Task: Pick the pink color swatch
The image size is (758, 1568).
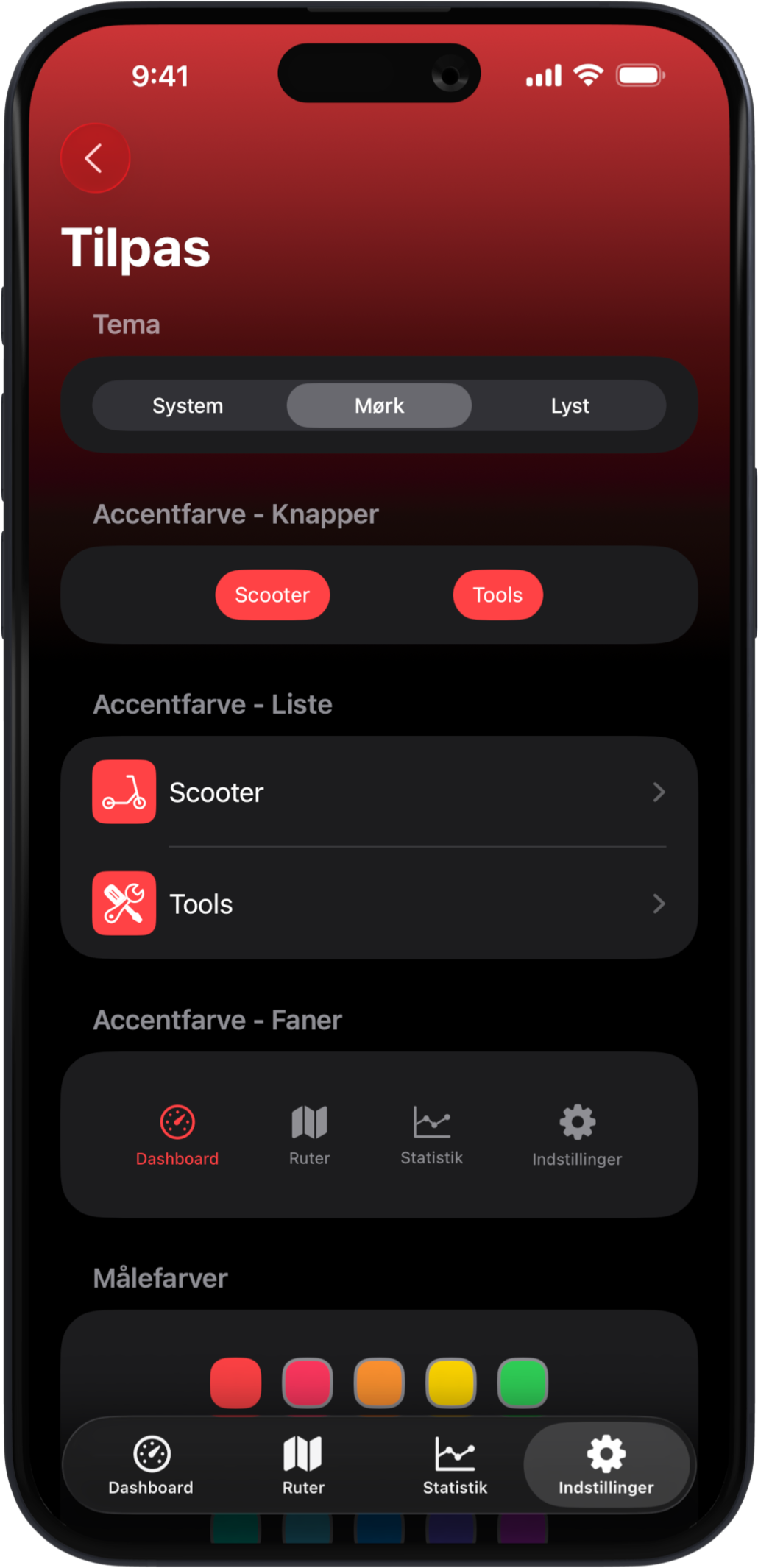Action: pos(308,1383)
